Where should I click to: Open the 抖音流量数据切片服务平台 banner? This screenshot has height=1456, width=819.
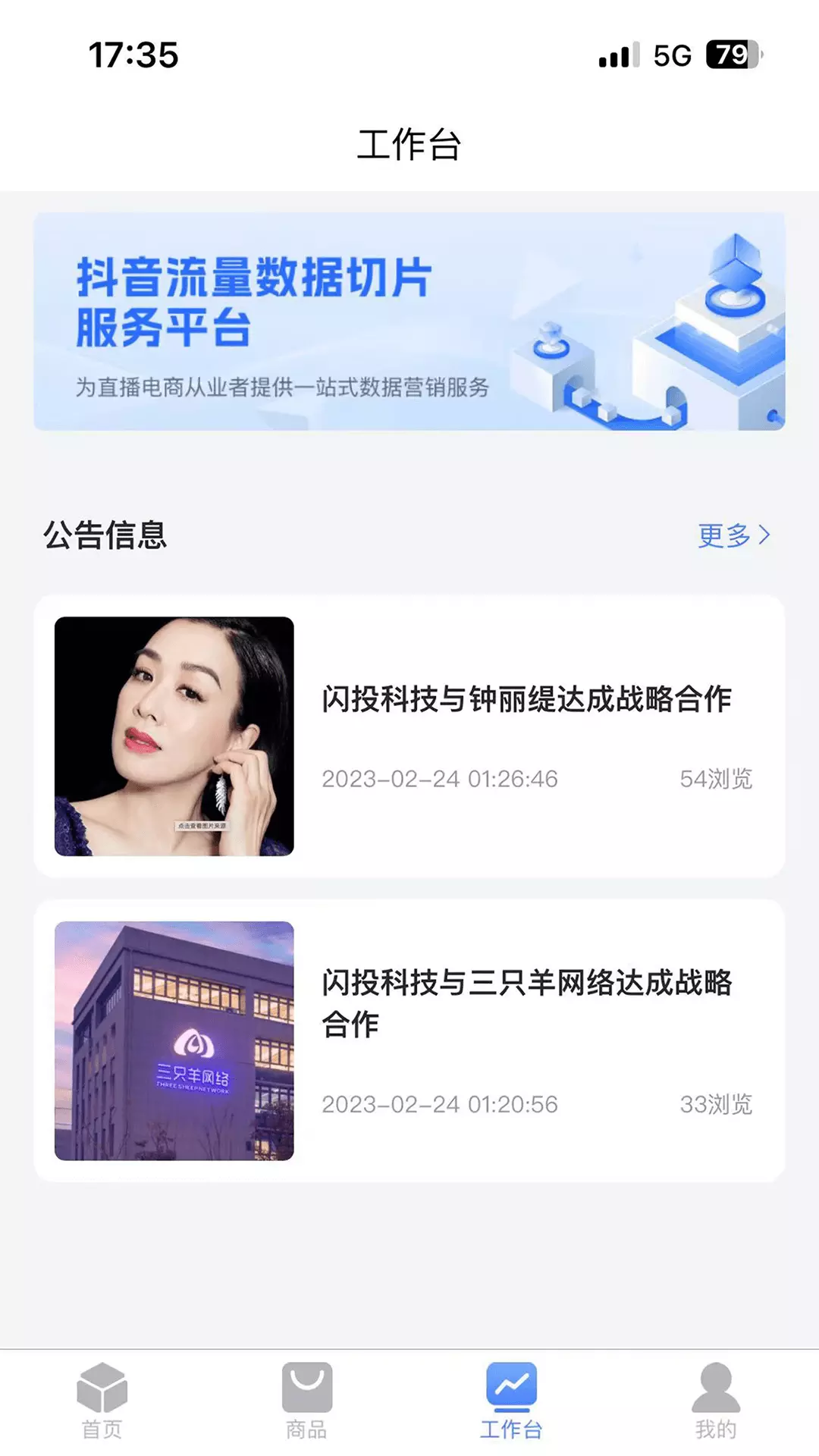409,322
